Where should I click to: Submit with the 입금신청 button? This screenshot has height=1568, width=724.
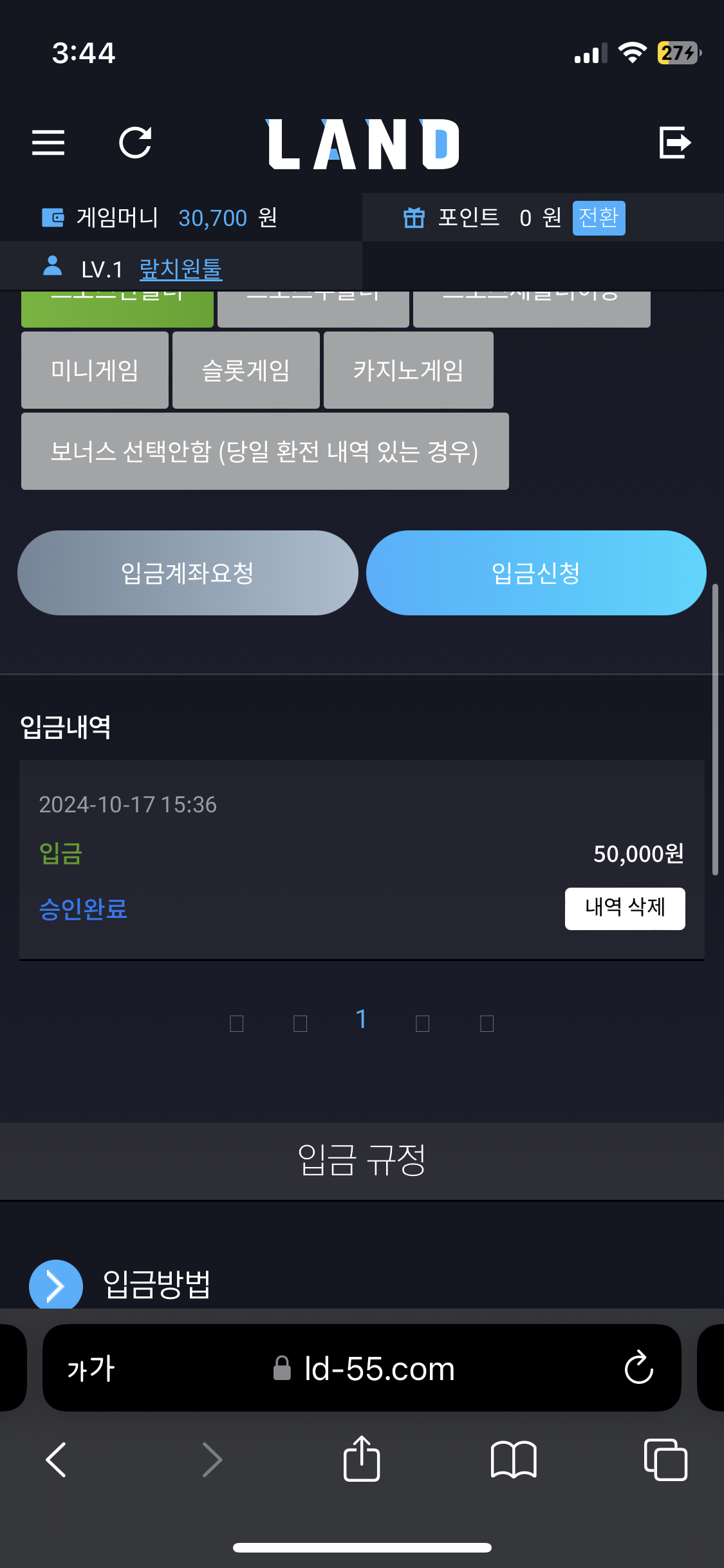click(536, 573)
